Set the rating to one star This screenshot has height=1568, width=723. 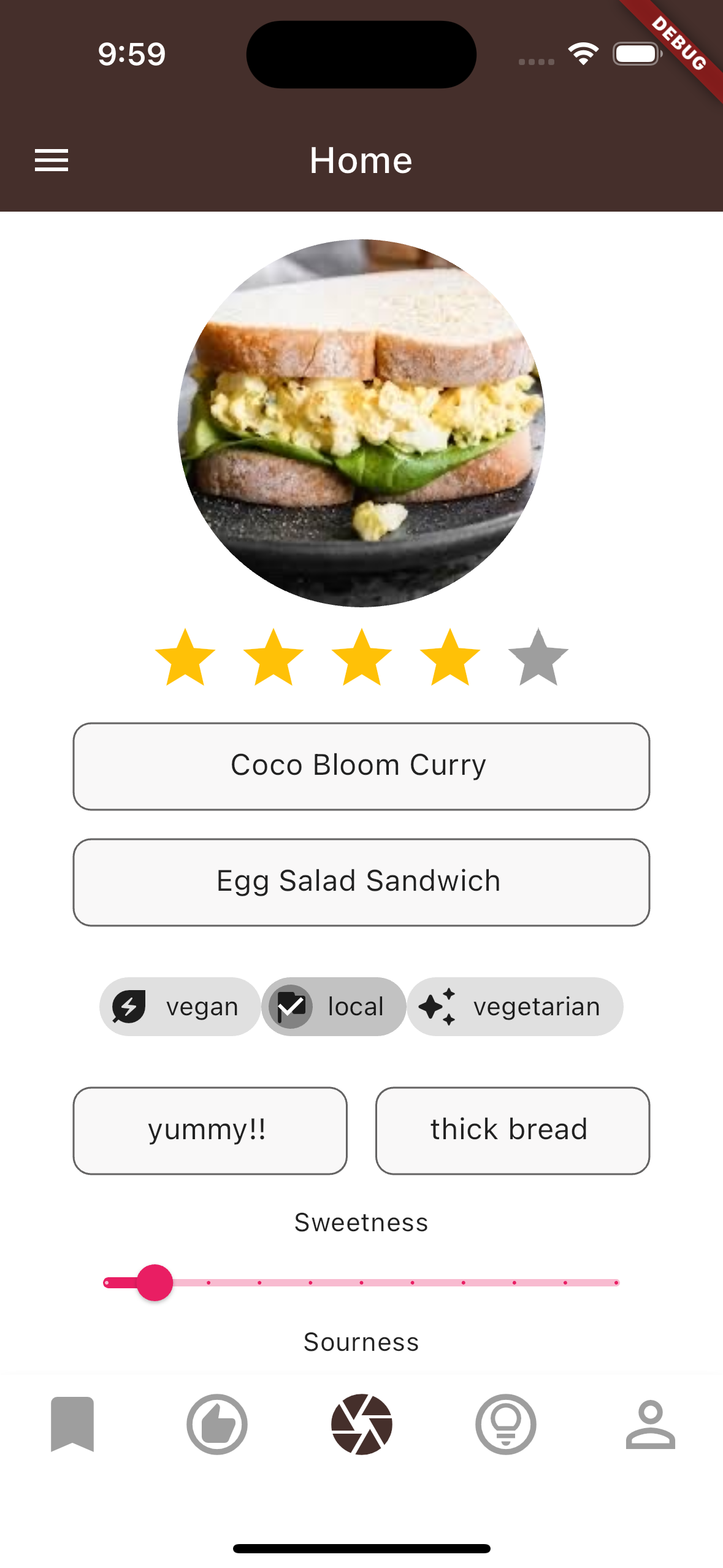185,657
